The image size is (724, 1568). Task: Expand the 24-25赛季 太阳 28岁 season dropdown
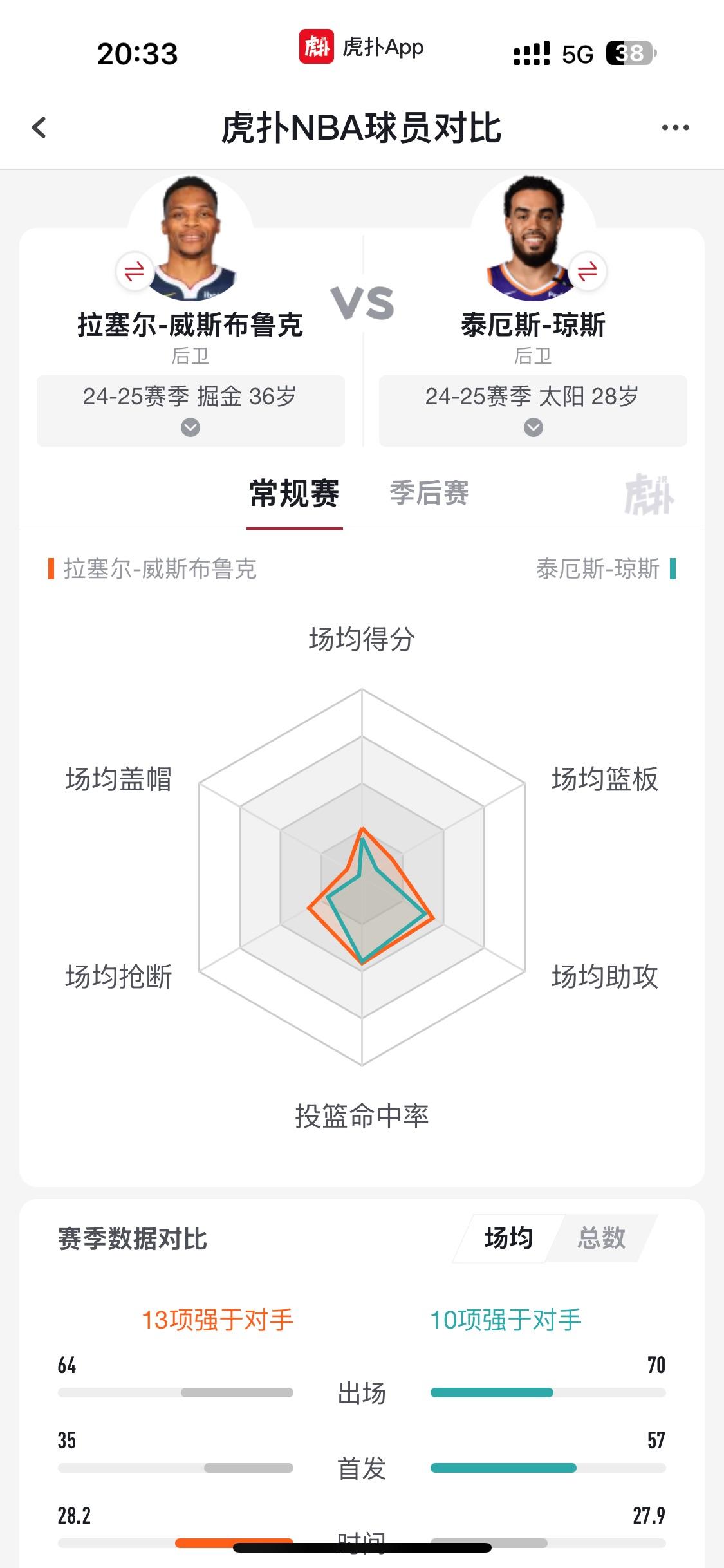click(533, 411)
